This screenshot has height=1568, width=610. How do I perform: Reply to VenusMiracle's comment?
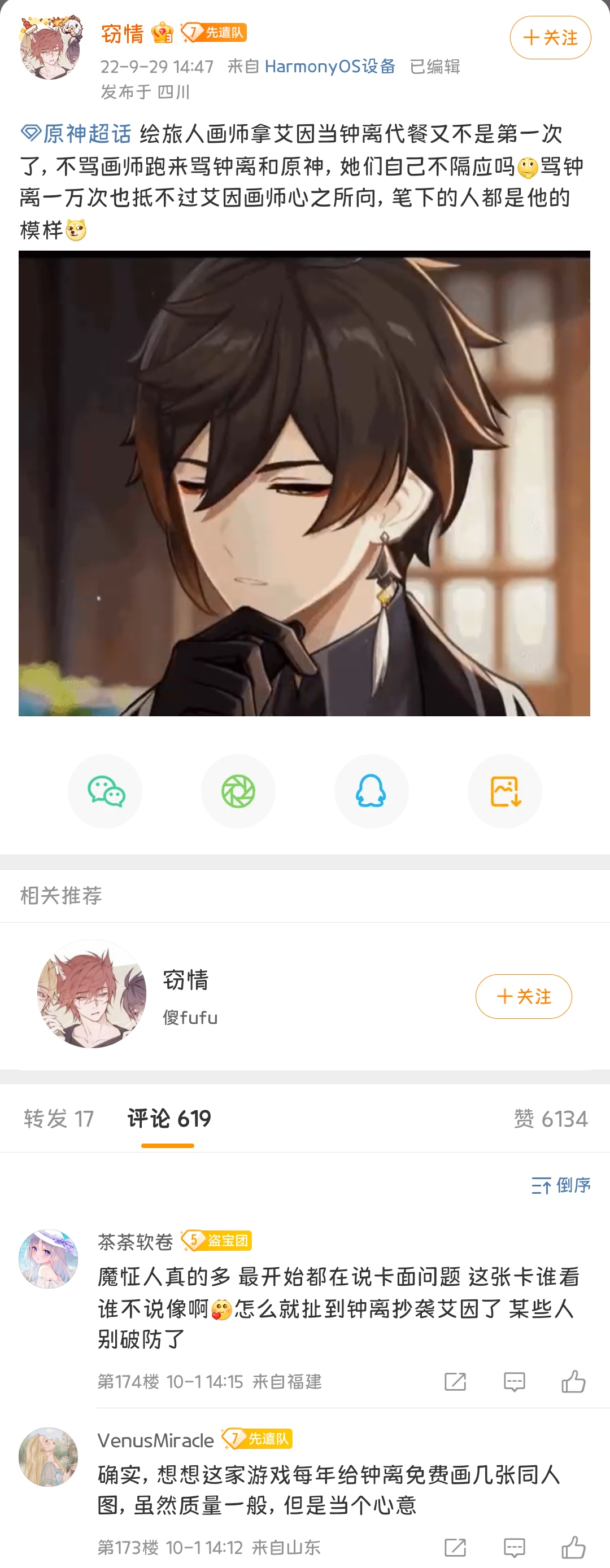click(x=515, y=1547)
